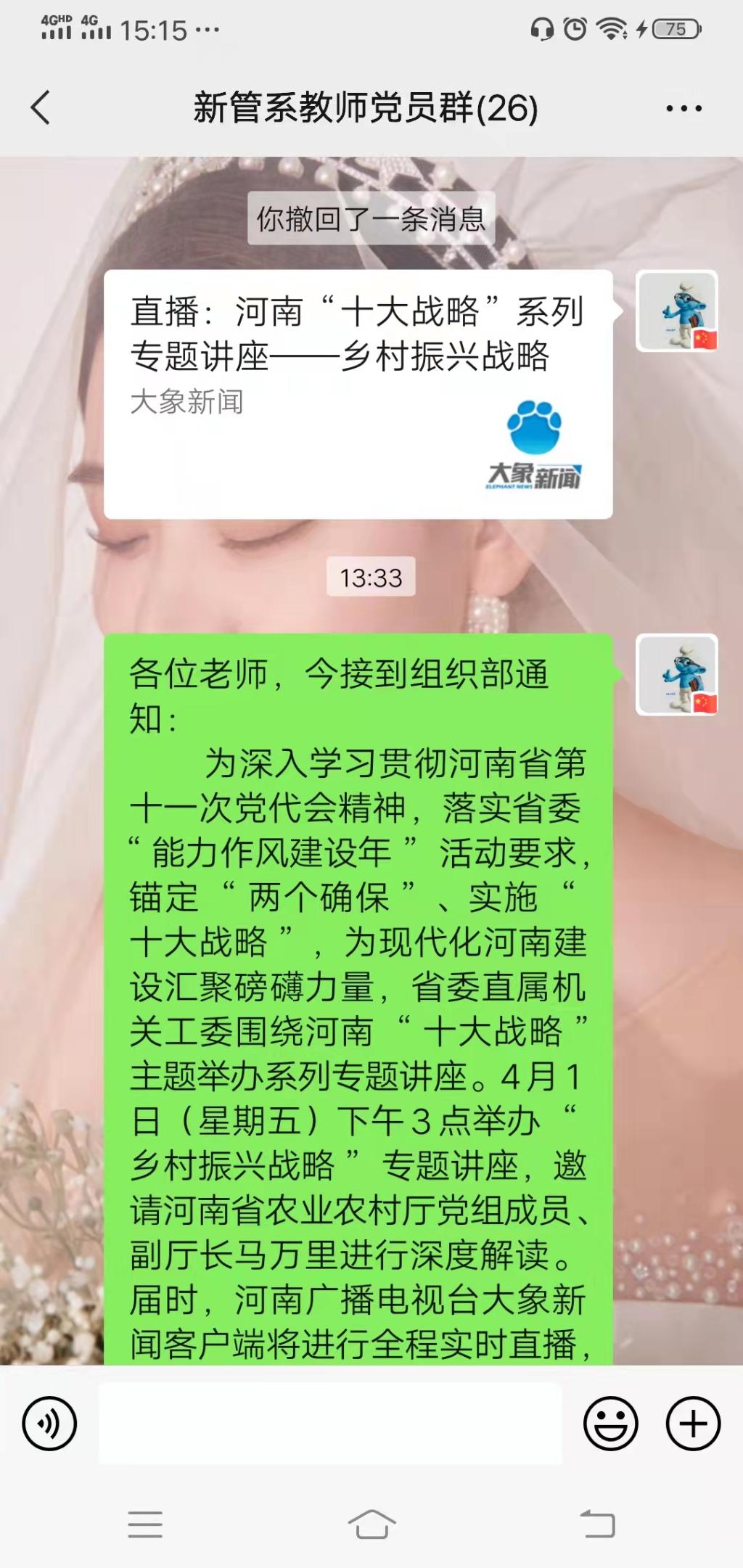Tap sender avatar beside the 大象新闻 card

[677, 311]
